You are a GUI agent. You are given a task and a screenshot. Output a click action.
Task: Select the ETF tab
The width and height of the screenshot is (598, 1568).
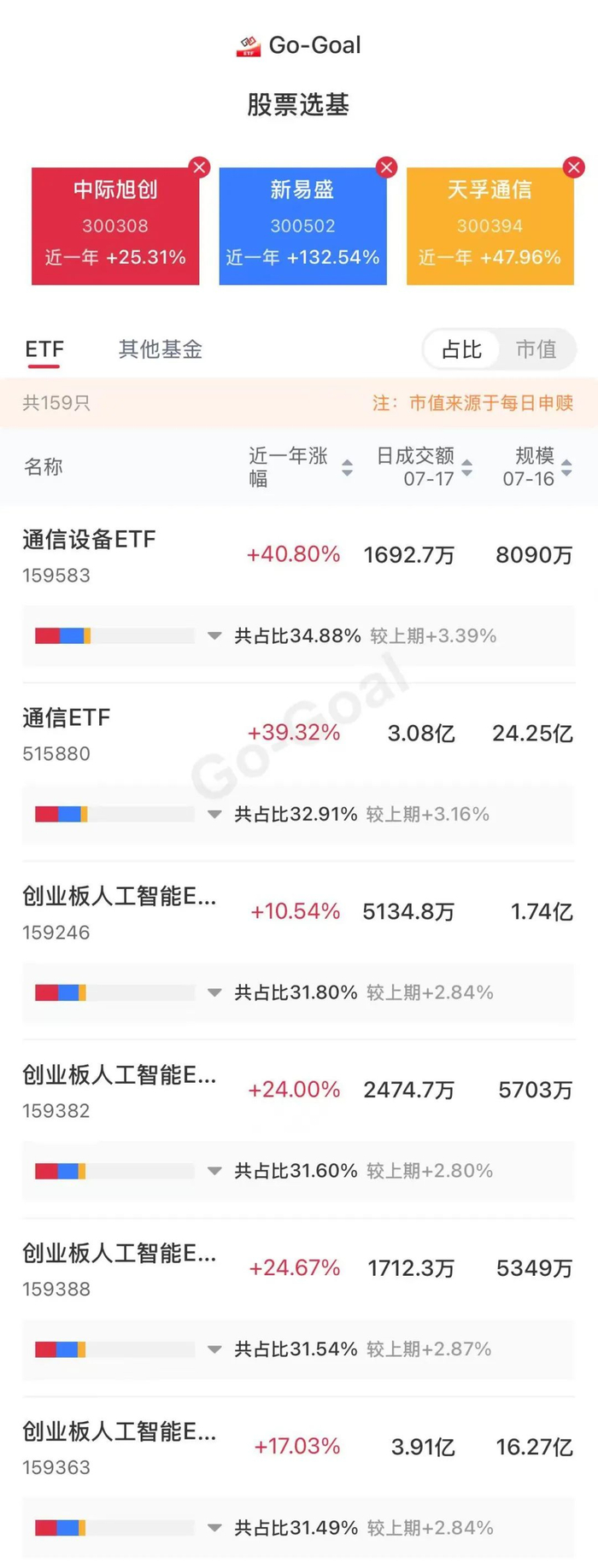[44, 349]
